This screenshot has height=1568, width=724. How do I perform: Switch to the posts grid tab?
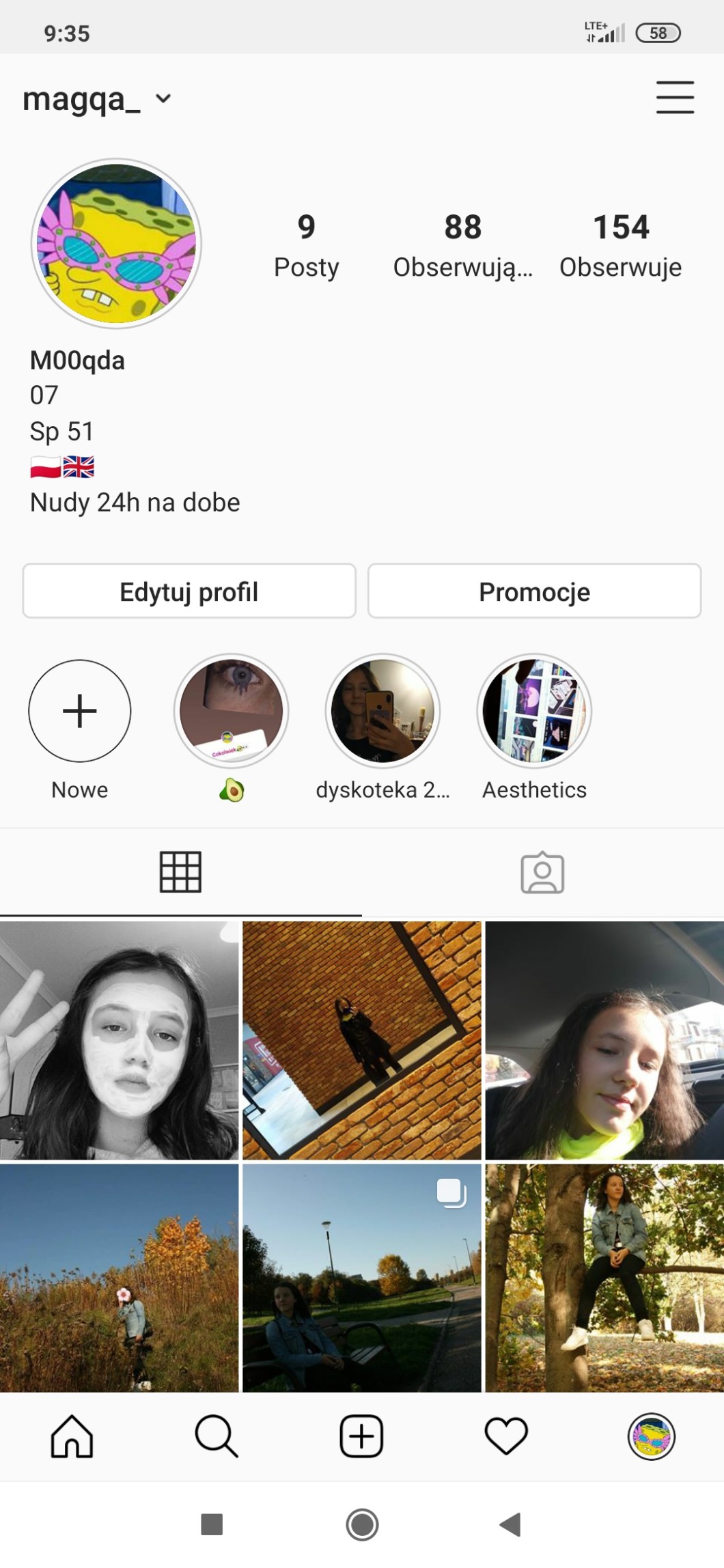[x=180, y=872]
